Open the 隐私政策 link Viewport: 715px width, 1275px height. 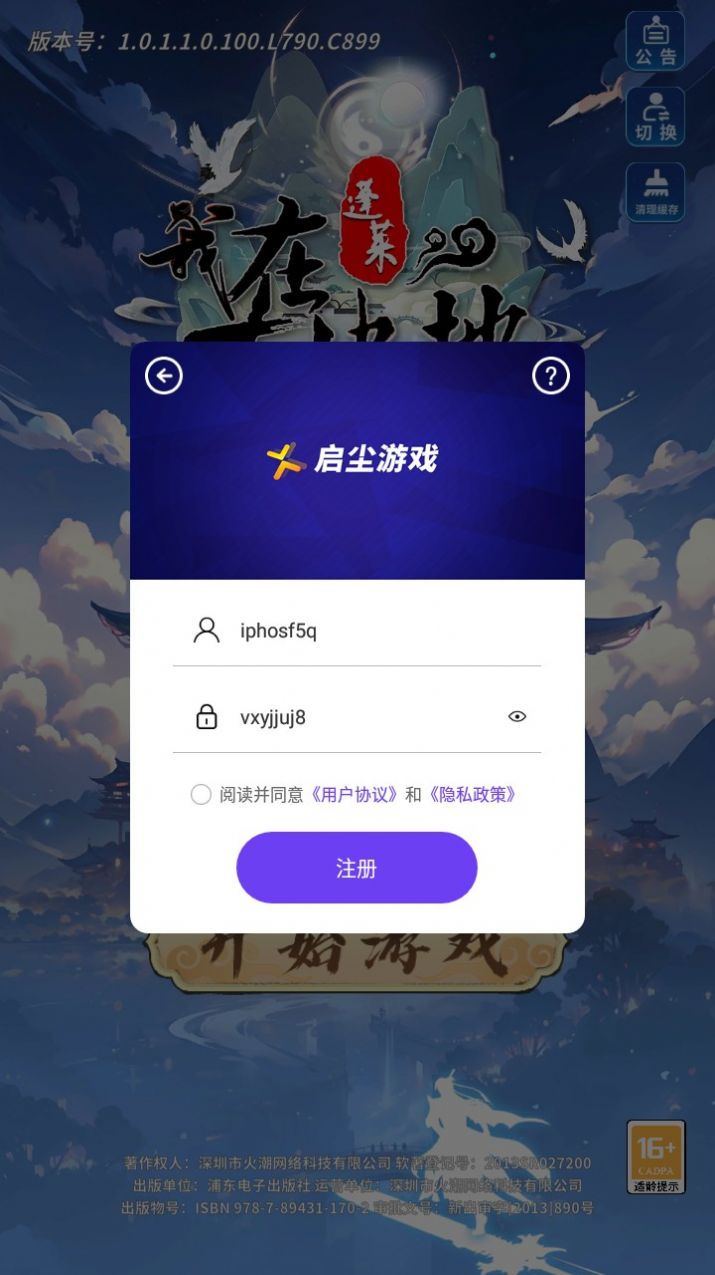pyautogui.click(x=472, y=795)
